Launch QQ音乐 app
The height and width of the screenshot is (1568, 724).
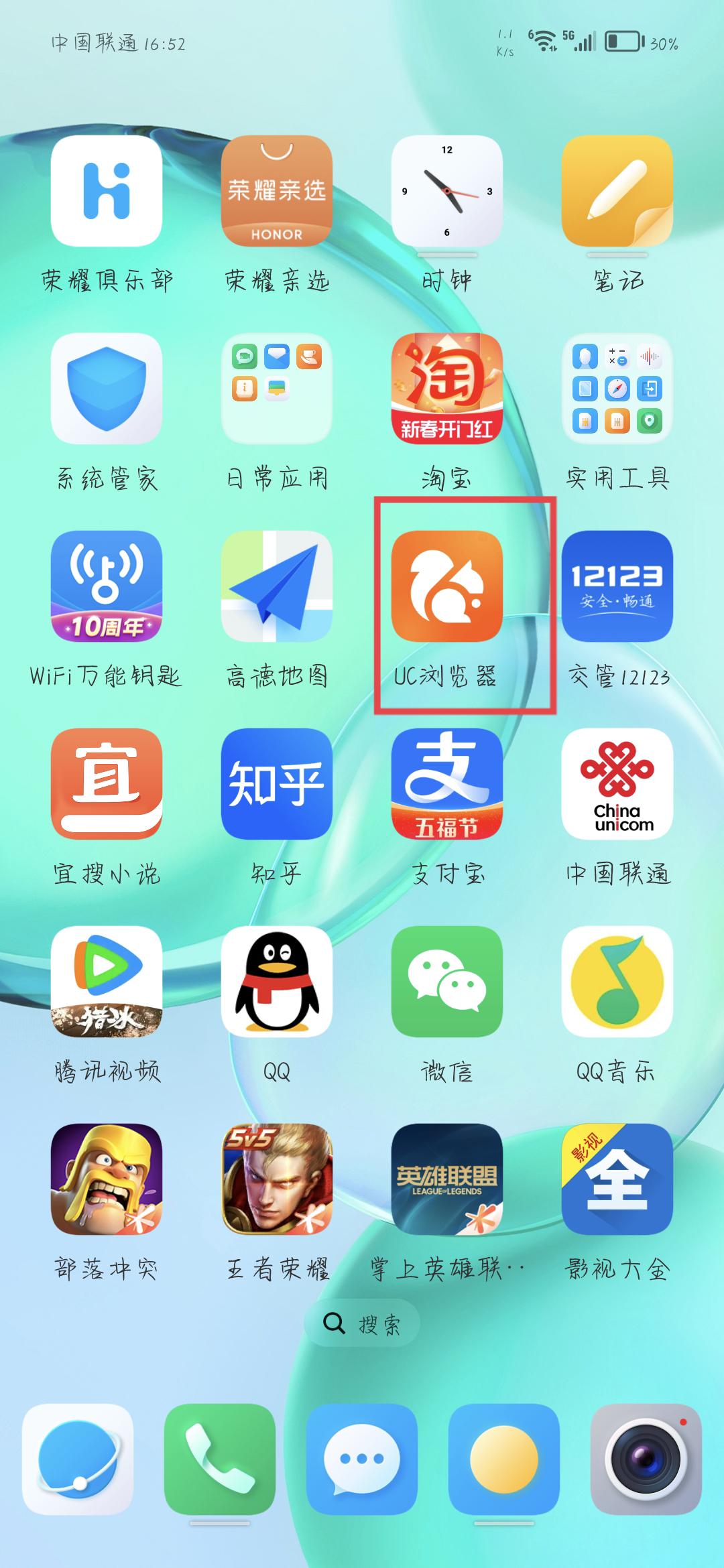[x=617, y=982]
